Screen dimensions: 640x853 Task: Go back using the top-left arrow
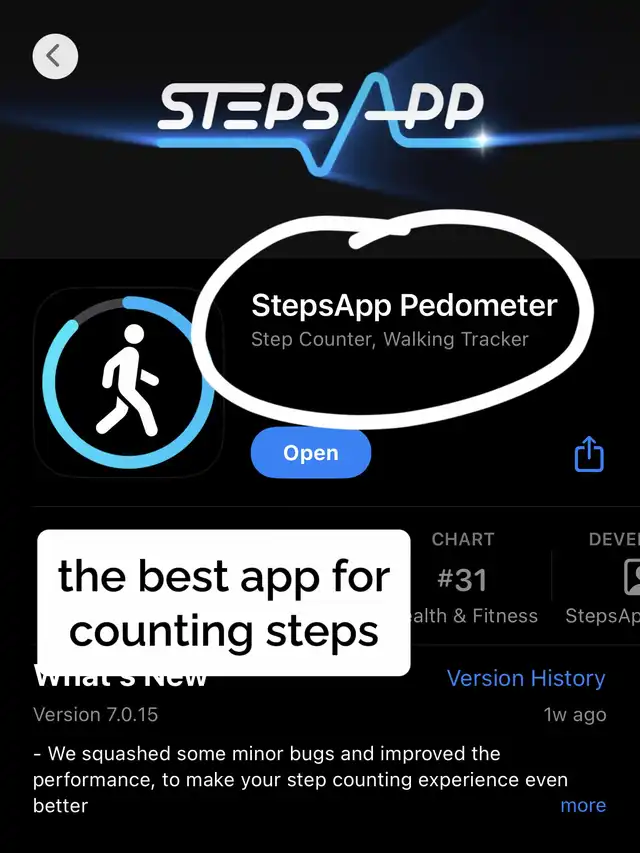pyautogui.click(x=55, y=56)
